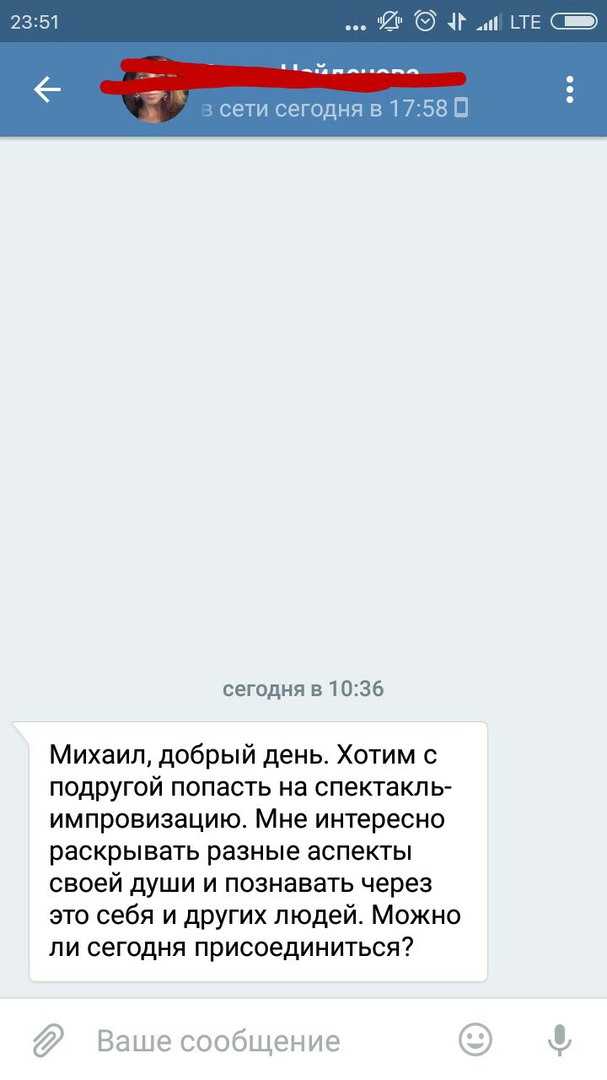The height and width of the screenshot is (1080, 607).
Task: Open the emoji smiley picker
Action: [x=475, y=1039]
